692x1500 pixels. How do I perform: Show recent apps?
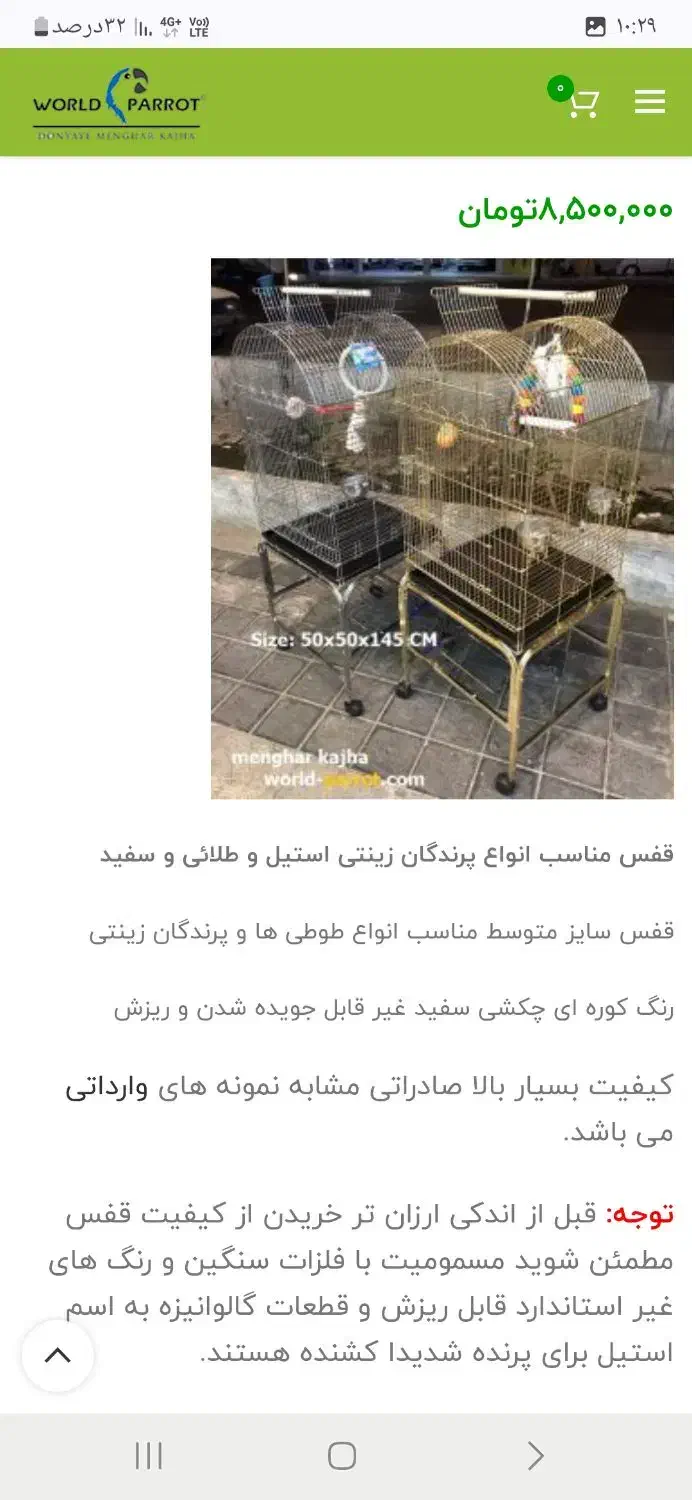coord(149,1456)
